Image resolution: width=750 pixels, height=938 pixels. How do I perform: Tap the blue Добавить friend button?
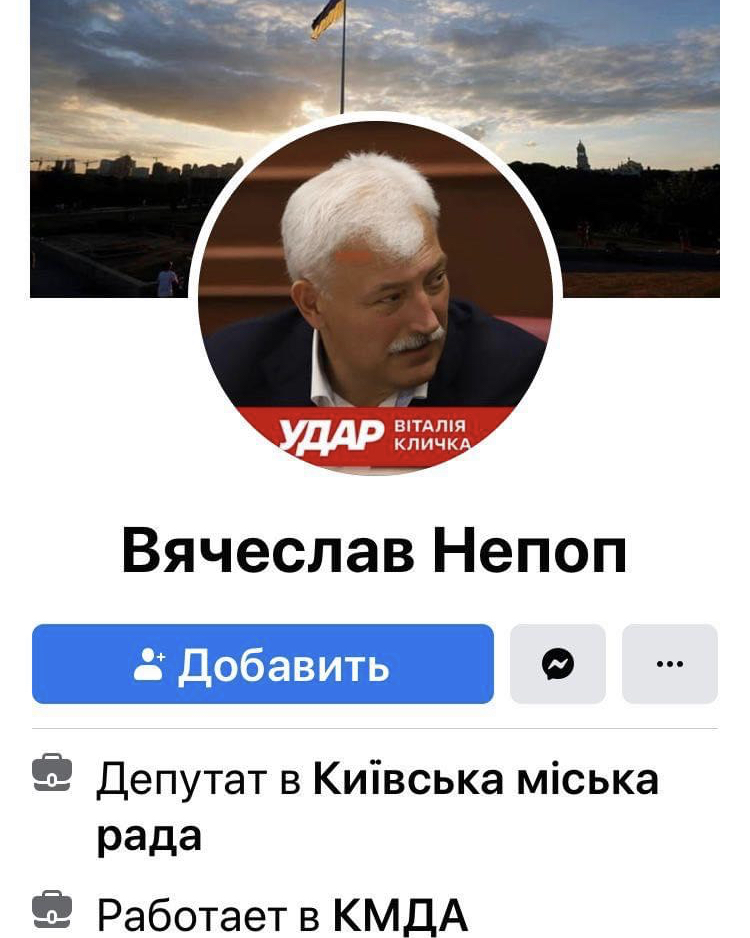262,664
